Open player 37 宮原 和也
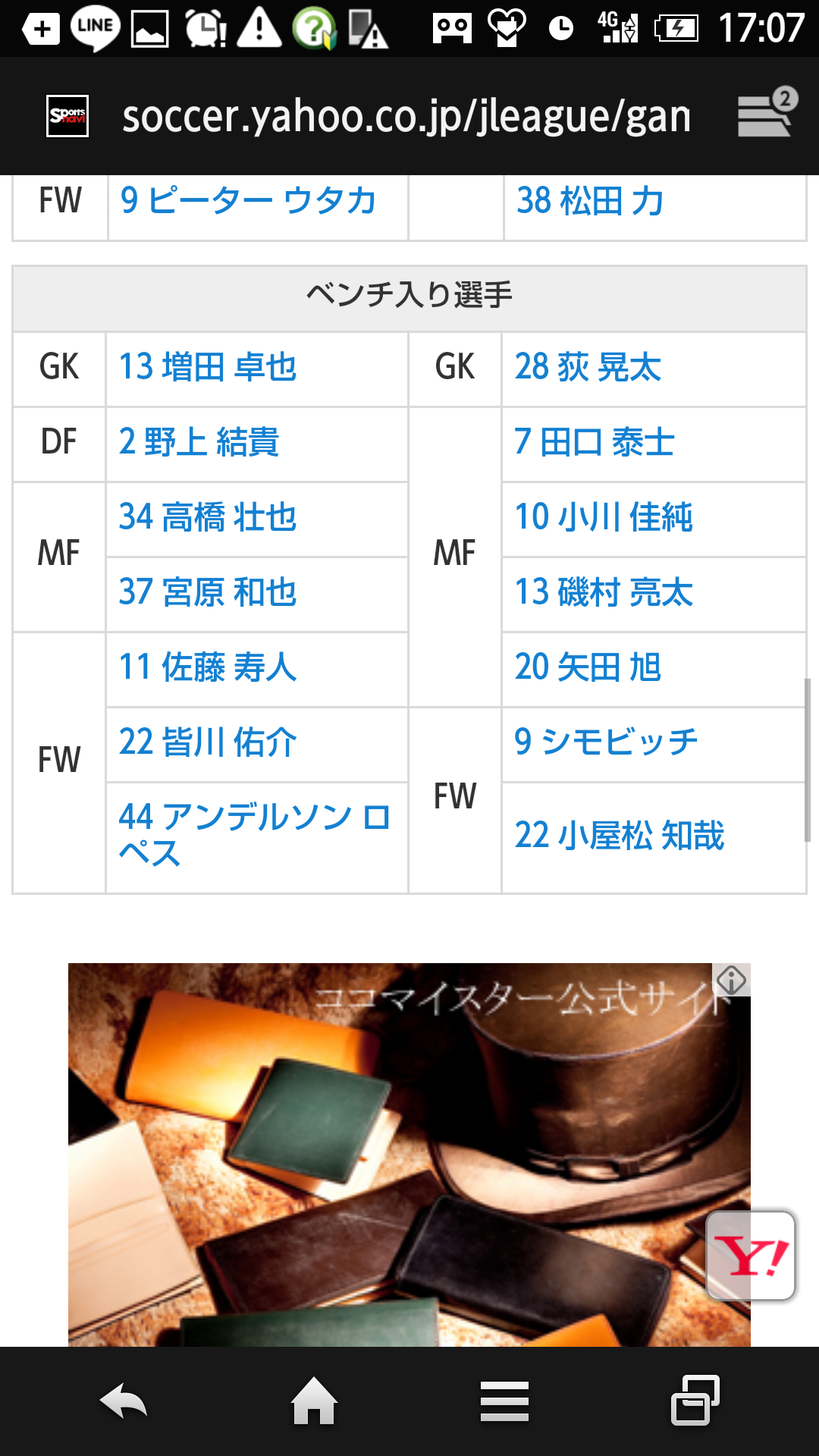The height and width of the screenshot is (1456, 819). (x=208, y=592)
